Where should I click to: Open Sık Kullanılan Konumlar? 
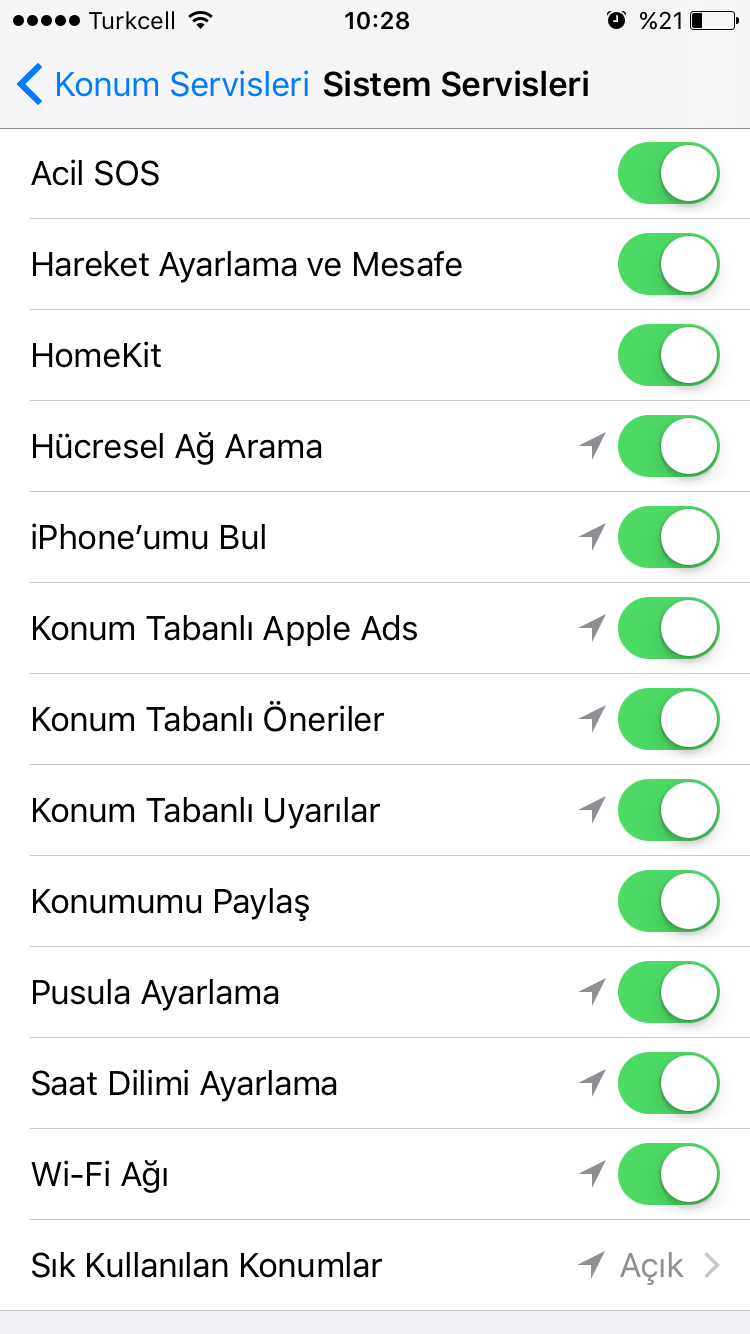(375, 1265)
